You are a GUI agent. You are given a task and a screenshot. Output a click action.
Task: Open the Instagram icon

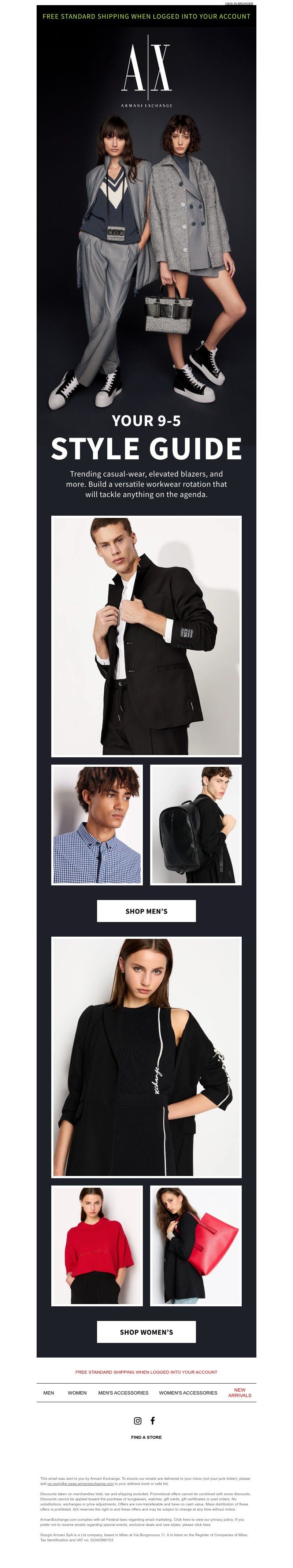click(x=138, y=1420)
